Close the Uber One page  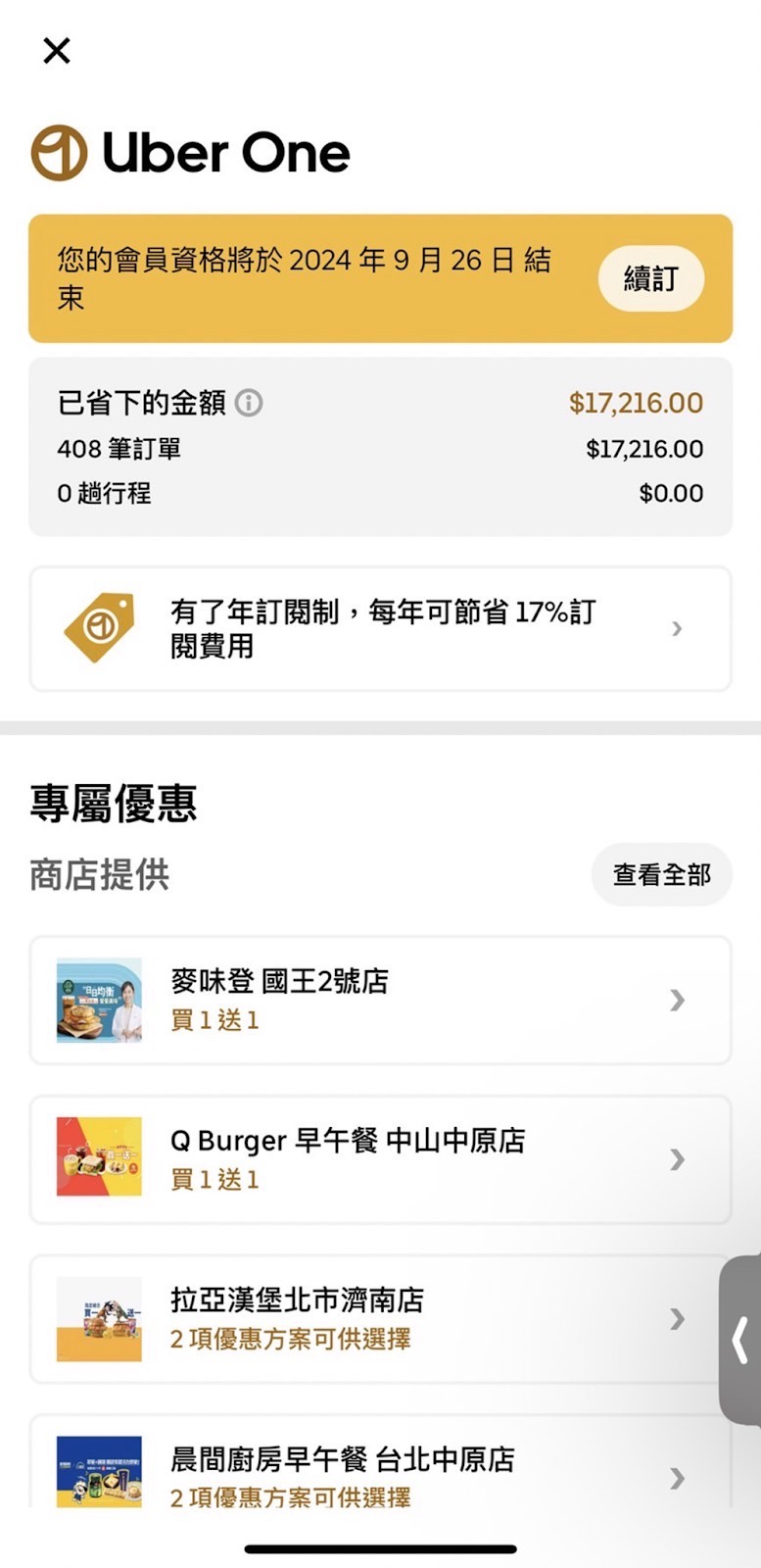(57, 50)
